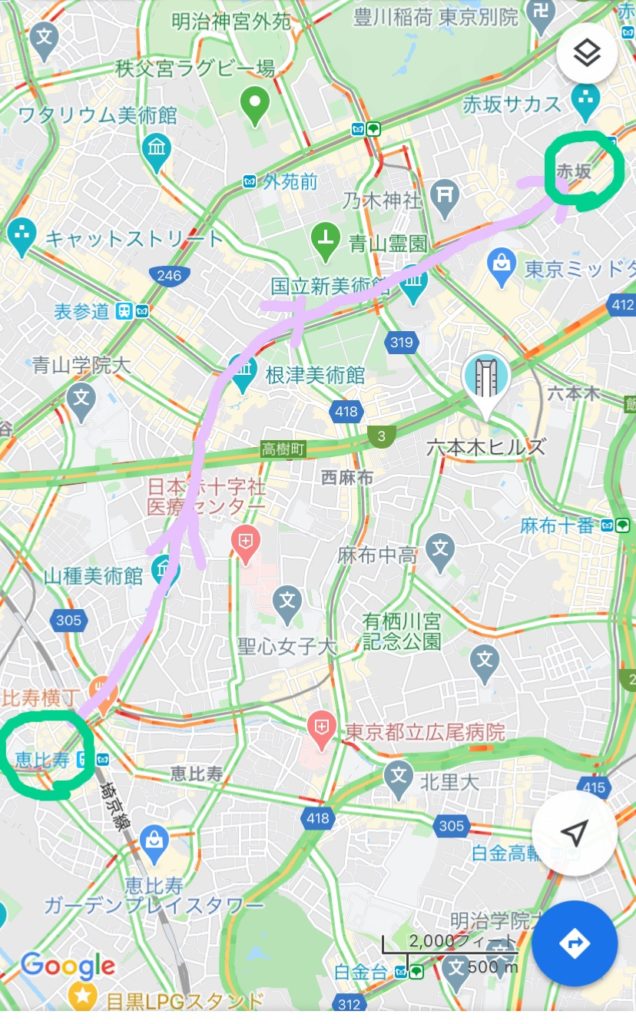
Task: Tap the 北里大 school marker
Action: pyautogui.click(x=398, y=775)
